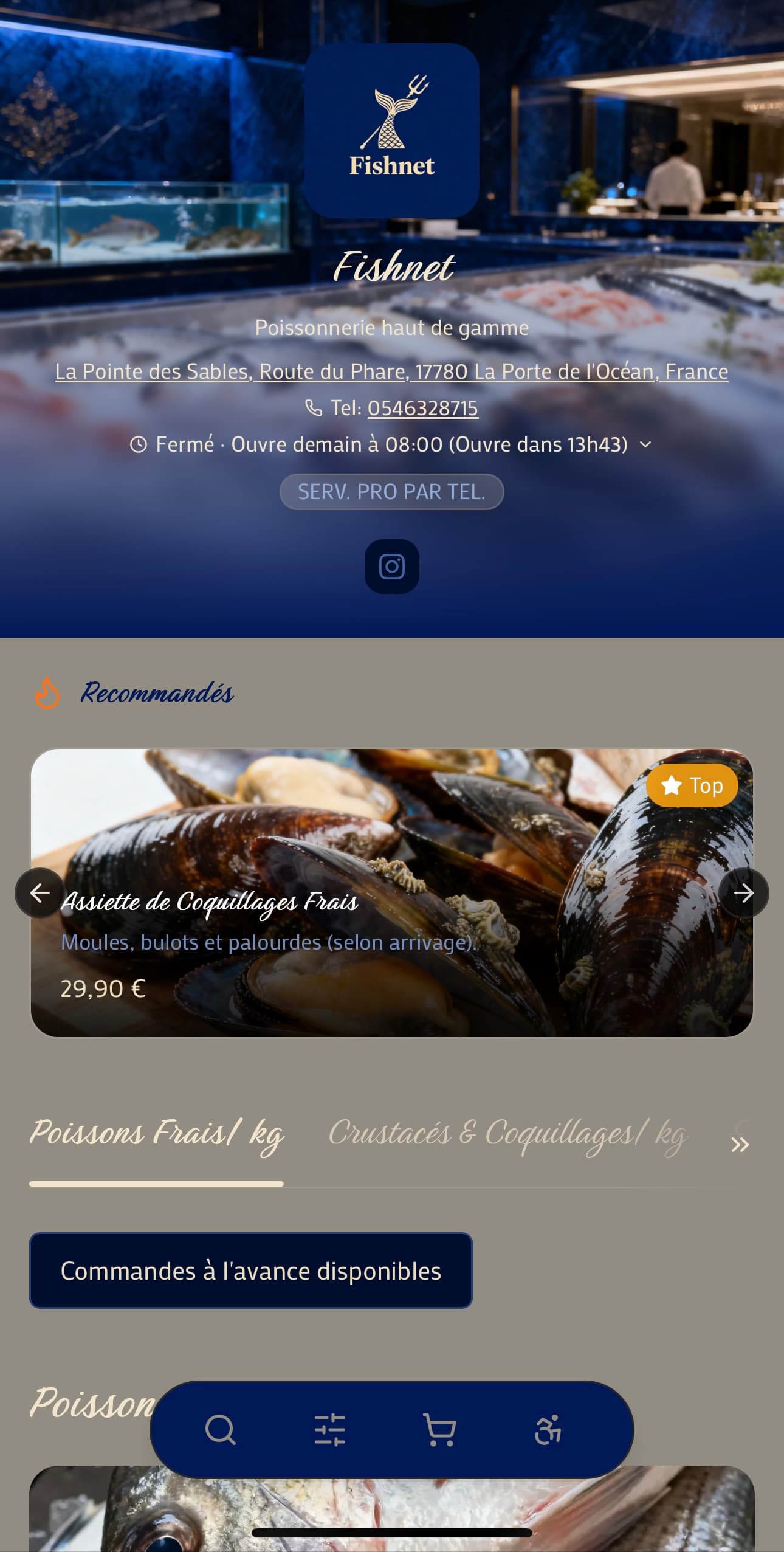Expand the opening hours details

(x=645, y=445)
